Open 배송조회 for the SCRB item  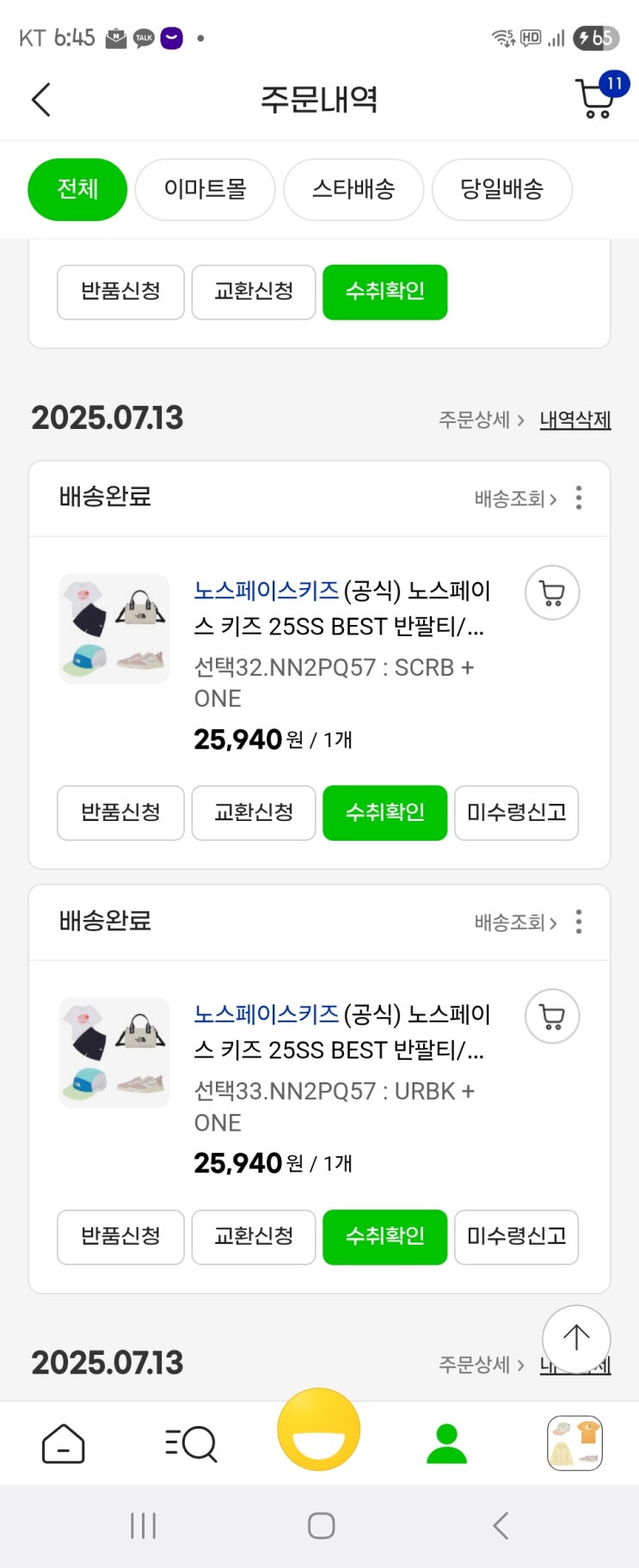pyautogui.click(x=515, y=499)
